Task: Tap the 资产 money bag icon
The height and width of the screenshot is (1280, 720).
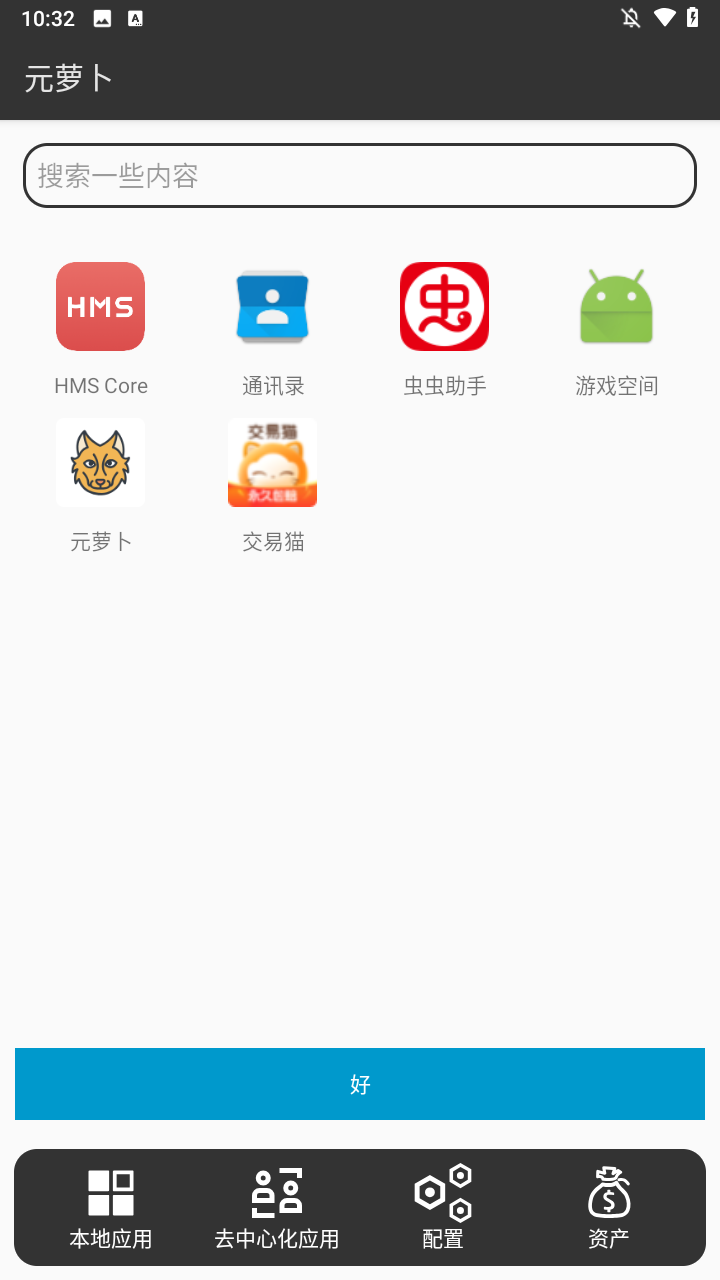Action: point(608,1193)
